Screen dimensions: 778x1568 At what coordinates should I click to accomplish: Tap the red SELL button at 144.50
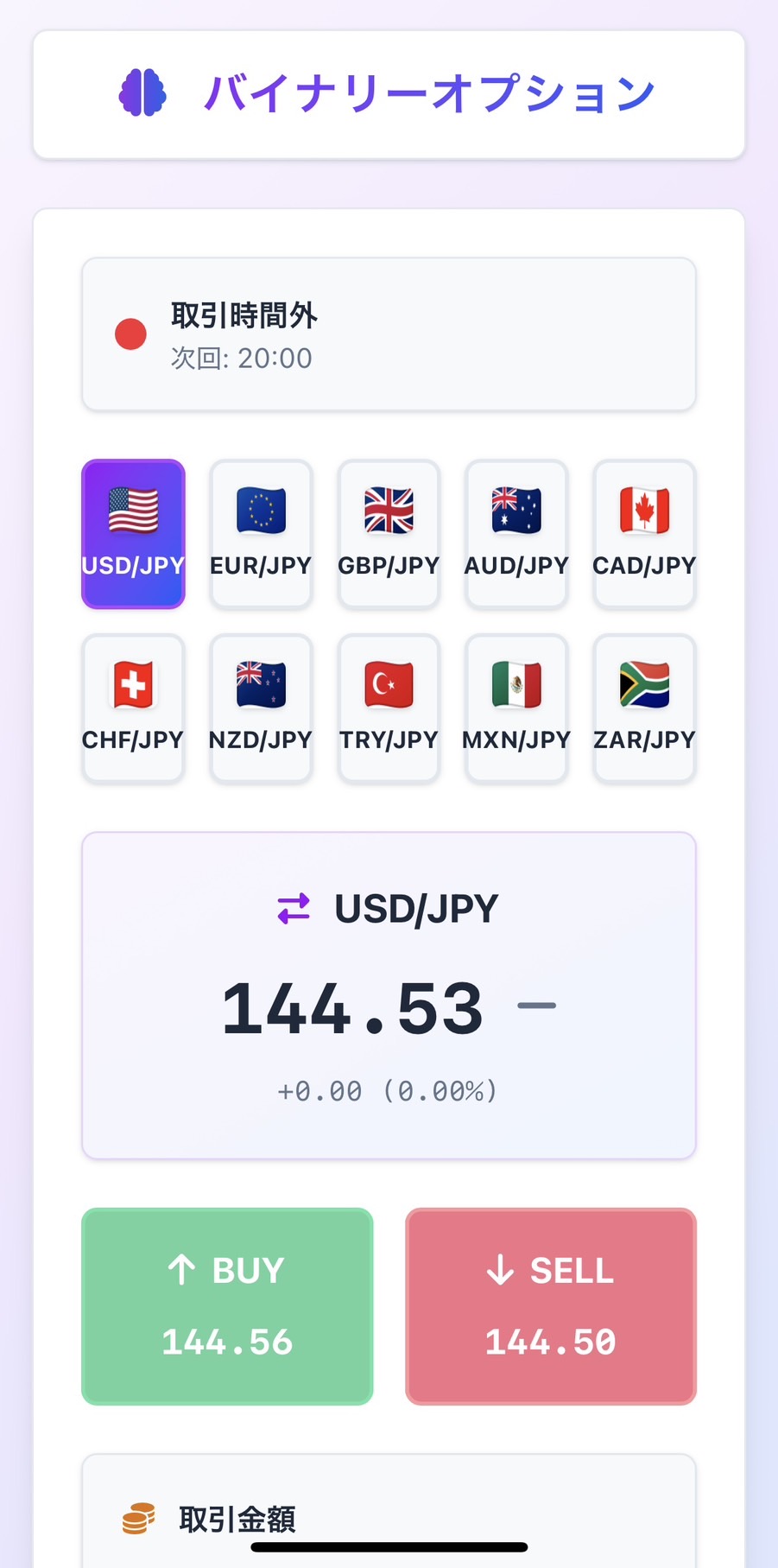[x=551, y=1305]
